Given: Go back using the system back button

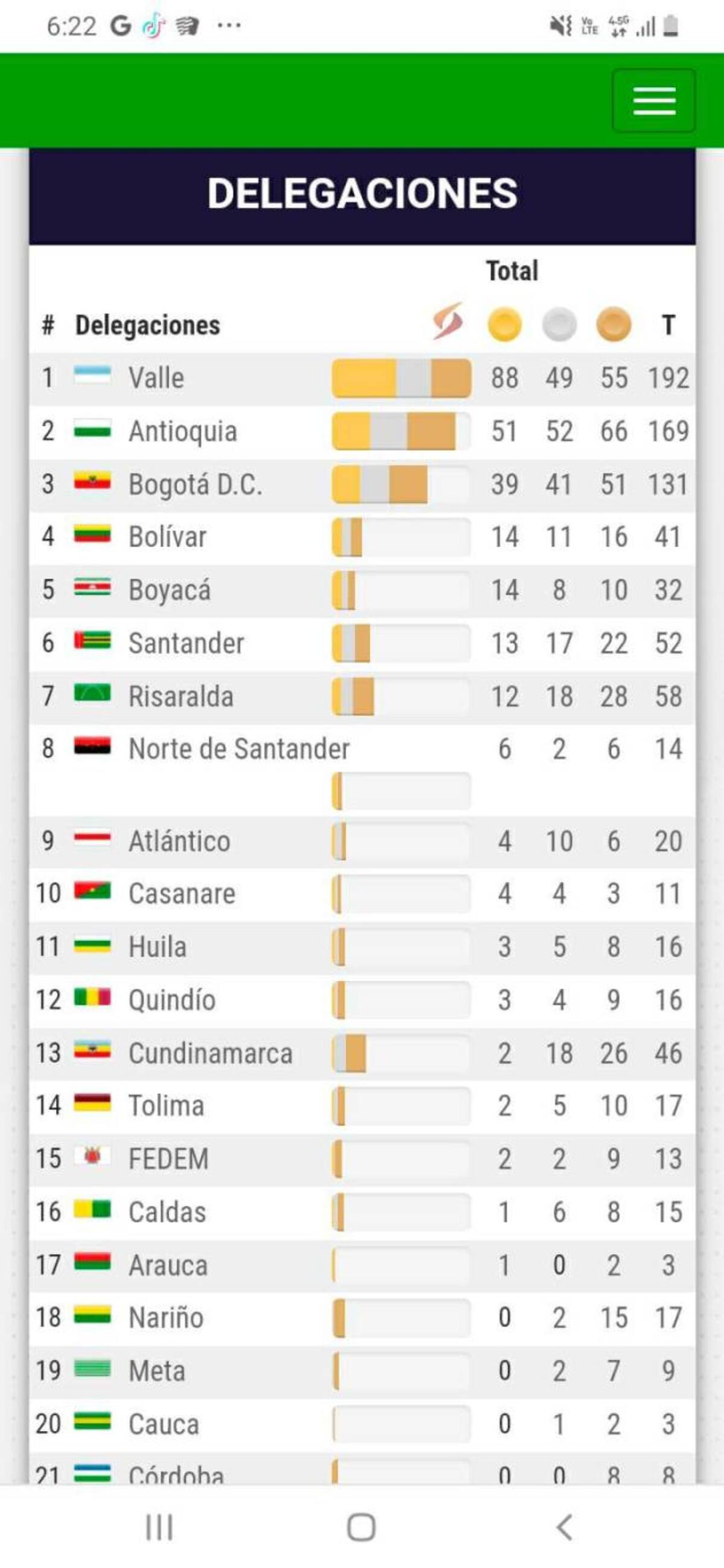Looking at the screenshot, I should pos(565,1526).
